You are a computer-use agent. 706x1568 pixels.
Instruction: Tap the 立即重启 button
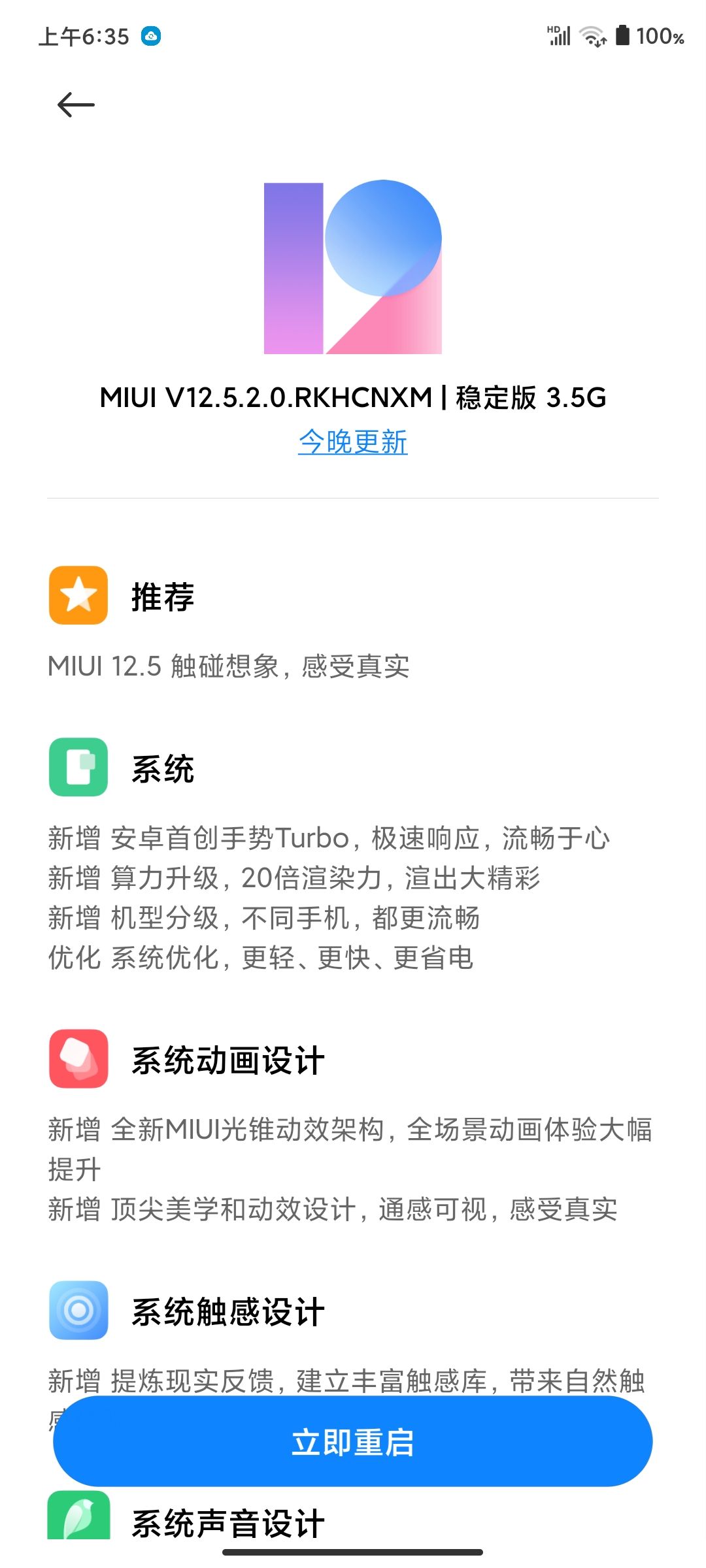(353, 1442)
